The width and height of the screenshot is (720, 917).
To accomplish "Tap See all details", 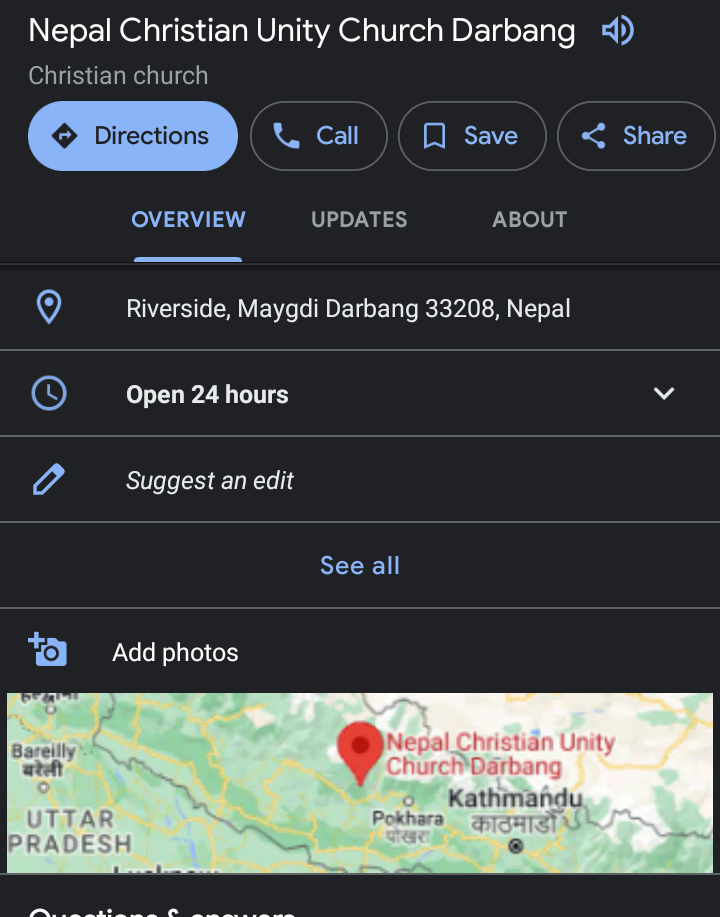I will [360, 566].
